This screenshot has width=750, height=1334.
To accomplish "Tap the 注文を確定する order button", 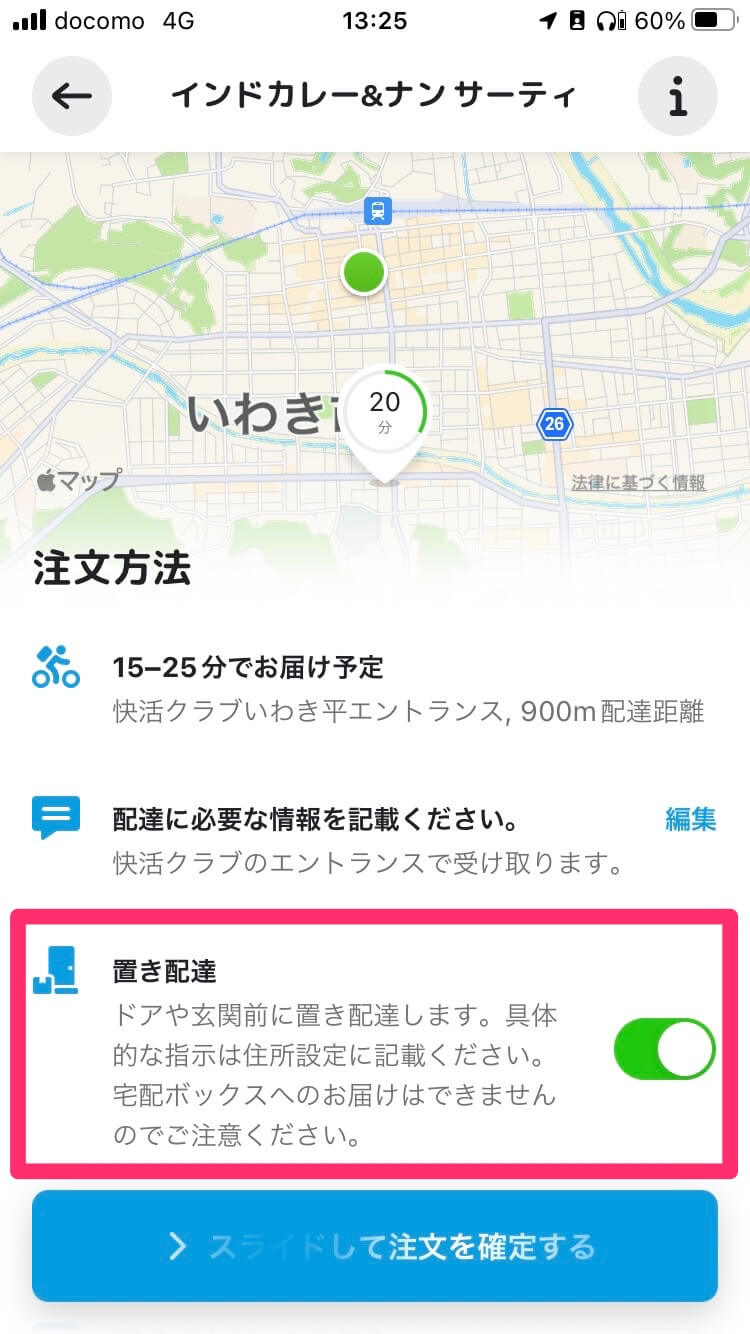I will 375,1246.
